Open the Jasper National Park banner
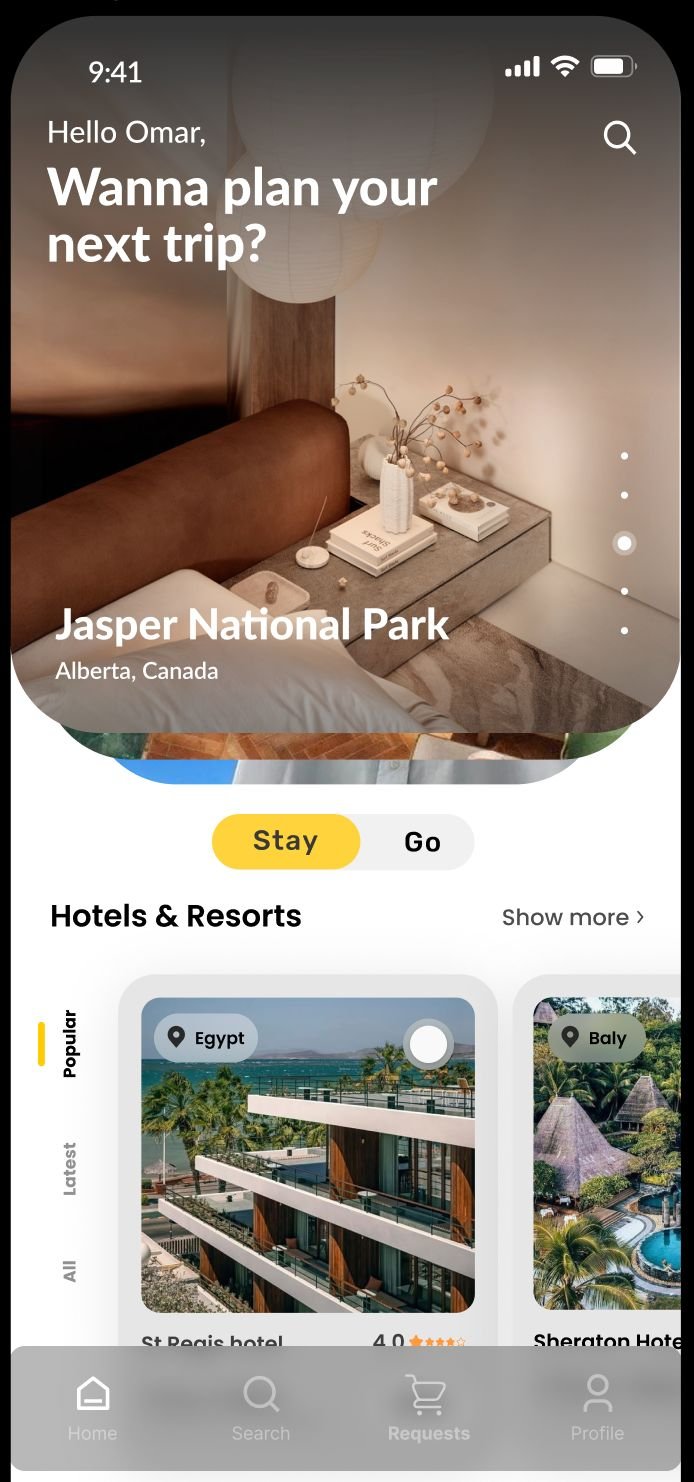Screen dimensions: 694x1482 (250, 625)
